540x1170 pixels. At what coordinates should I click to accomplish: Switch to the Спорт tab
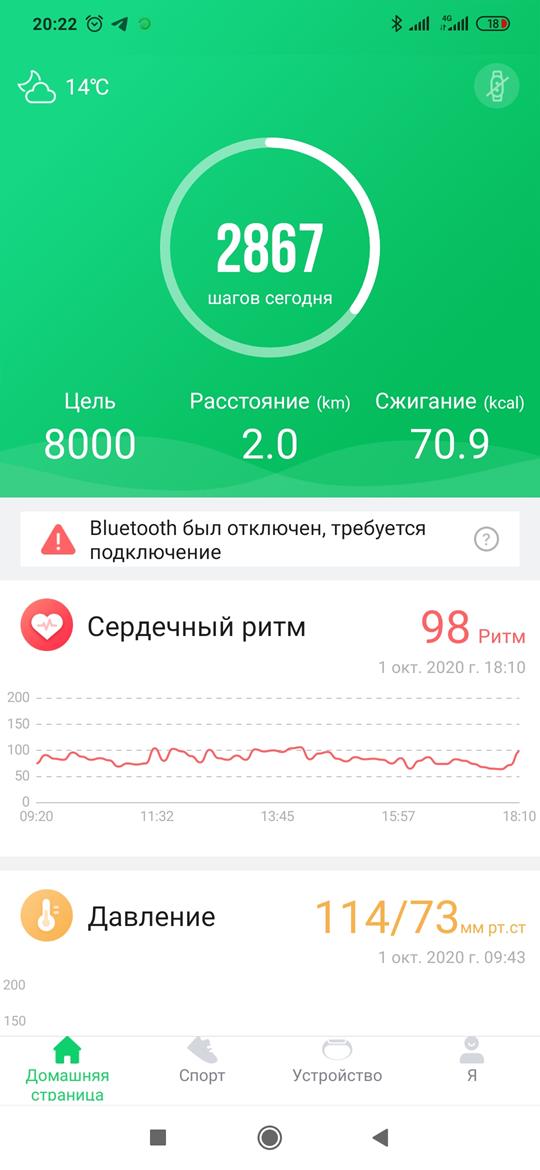pos(202,1061)
